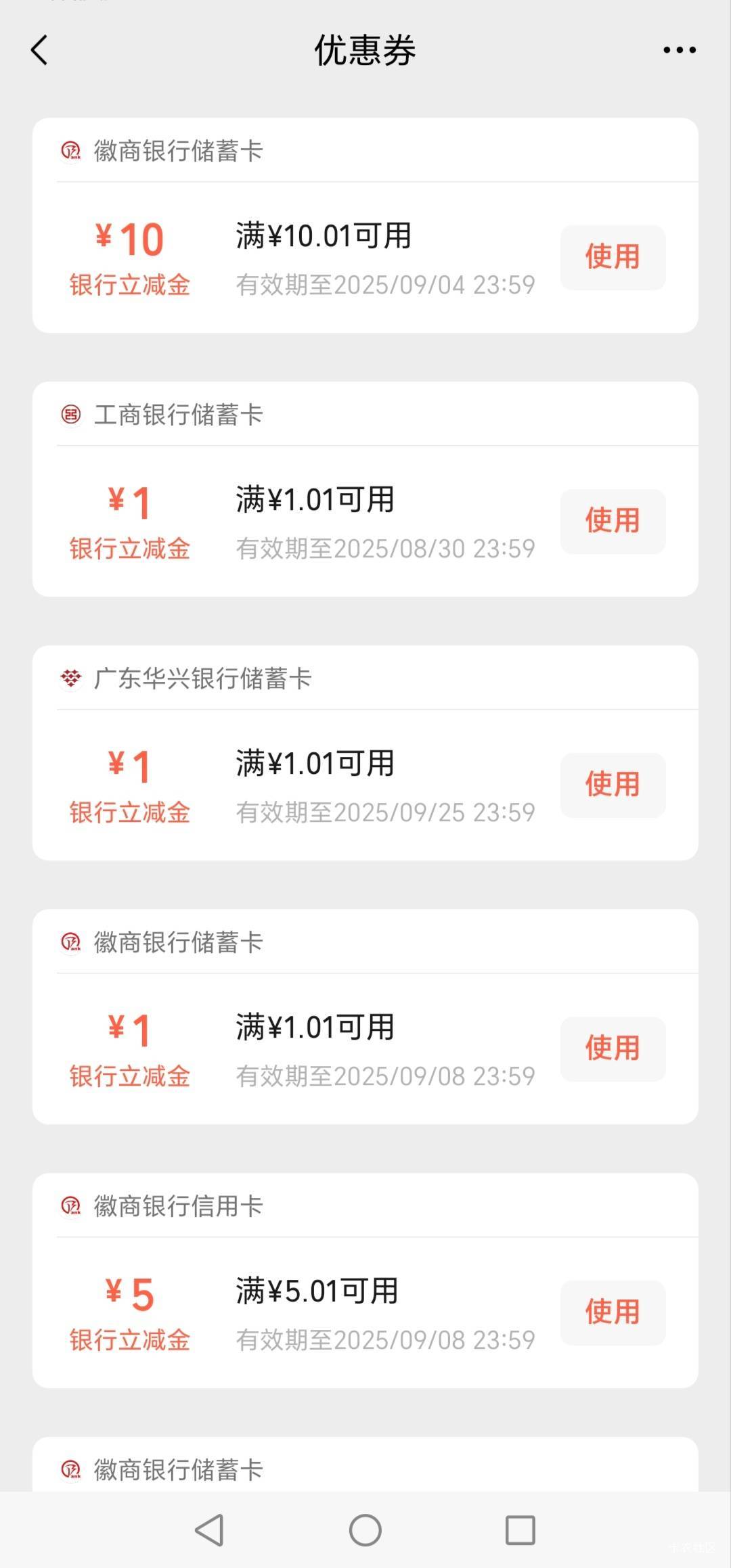This screenshot has width=731, height=1568.
Task: Use the ¥10 徽商银行储蓄卡 coupon
Action: pyautogui.click(x=613, y=257)
